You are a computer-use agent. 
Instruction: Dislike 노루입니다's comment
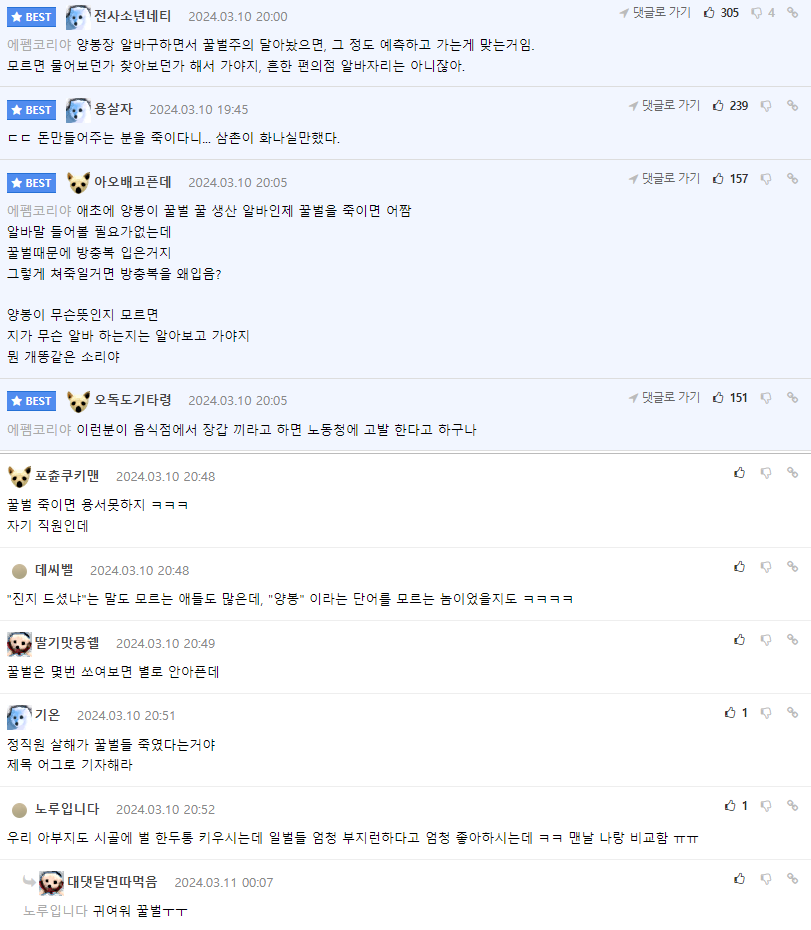point(766,805)
